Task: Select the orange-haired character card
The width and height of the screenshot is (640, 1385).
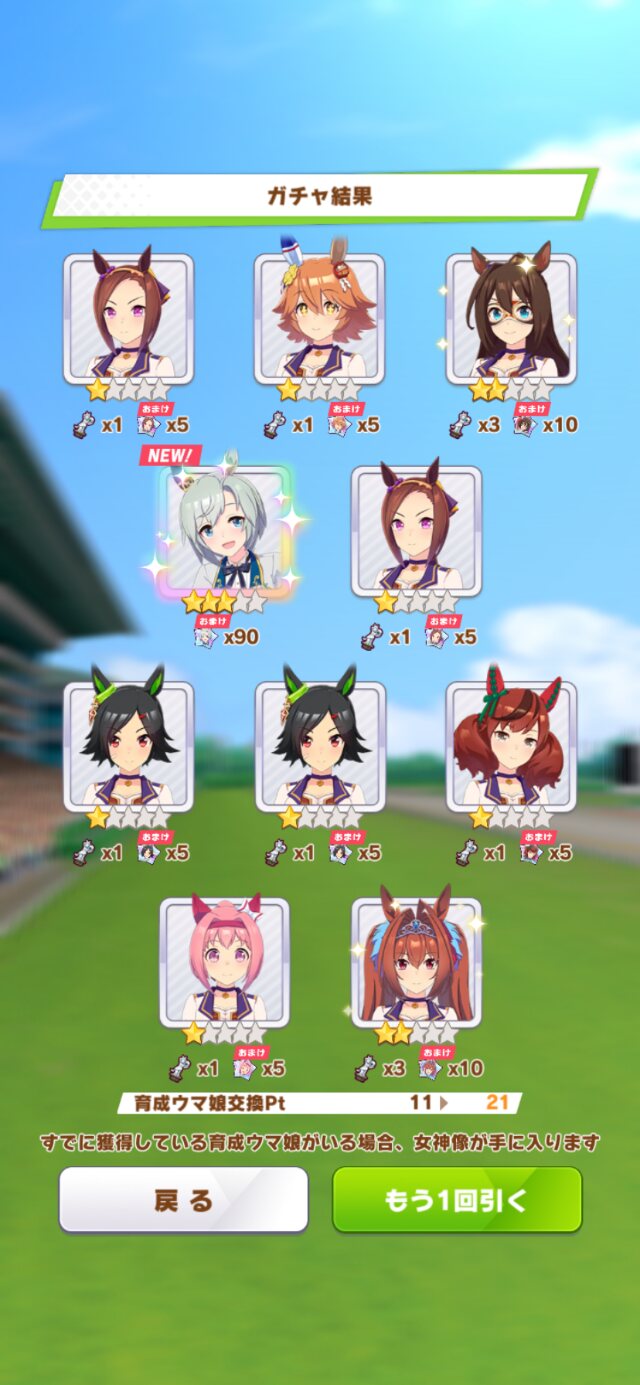Action: (319, 319)
